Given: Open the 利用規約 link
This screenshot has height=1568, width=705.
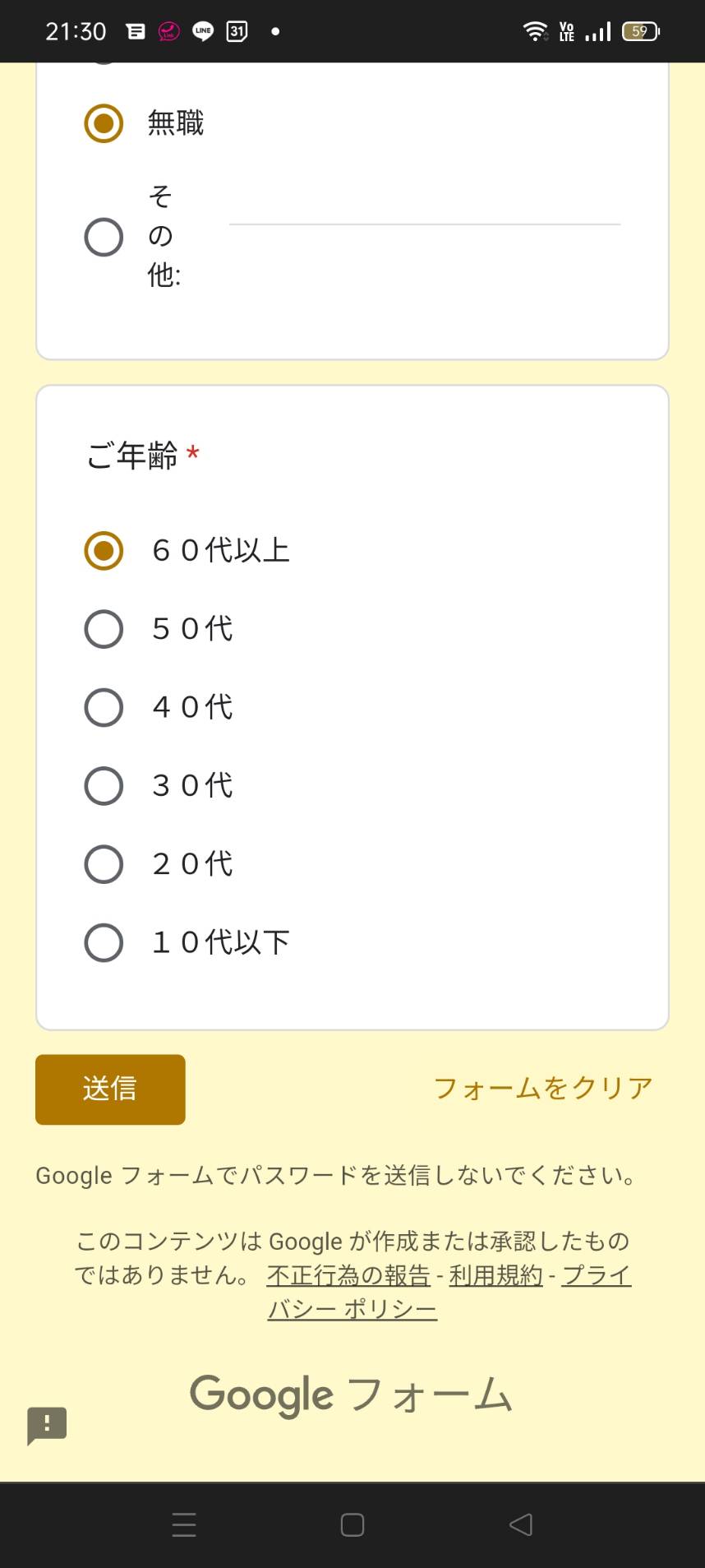Looking at the screenshot, I should point(495,1275).
